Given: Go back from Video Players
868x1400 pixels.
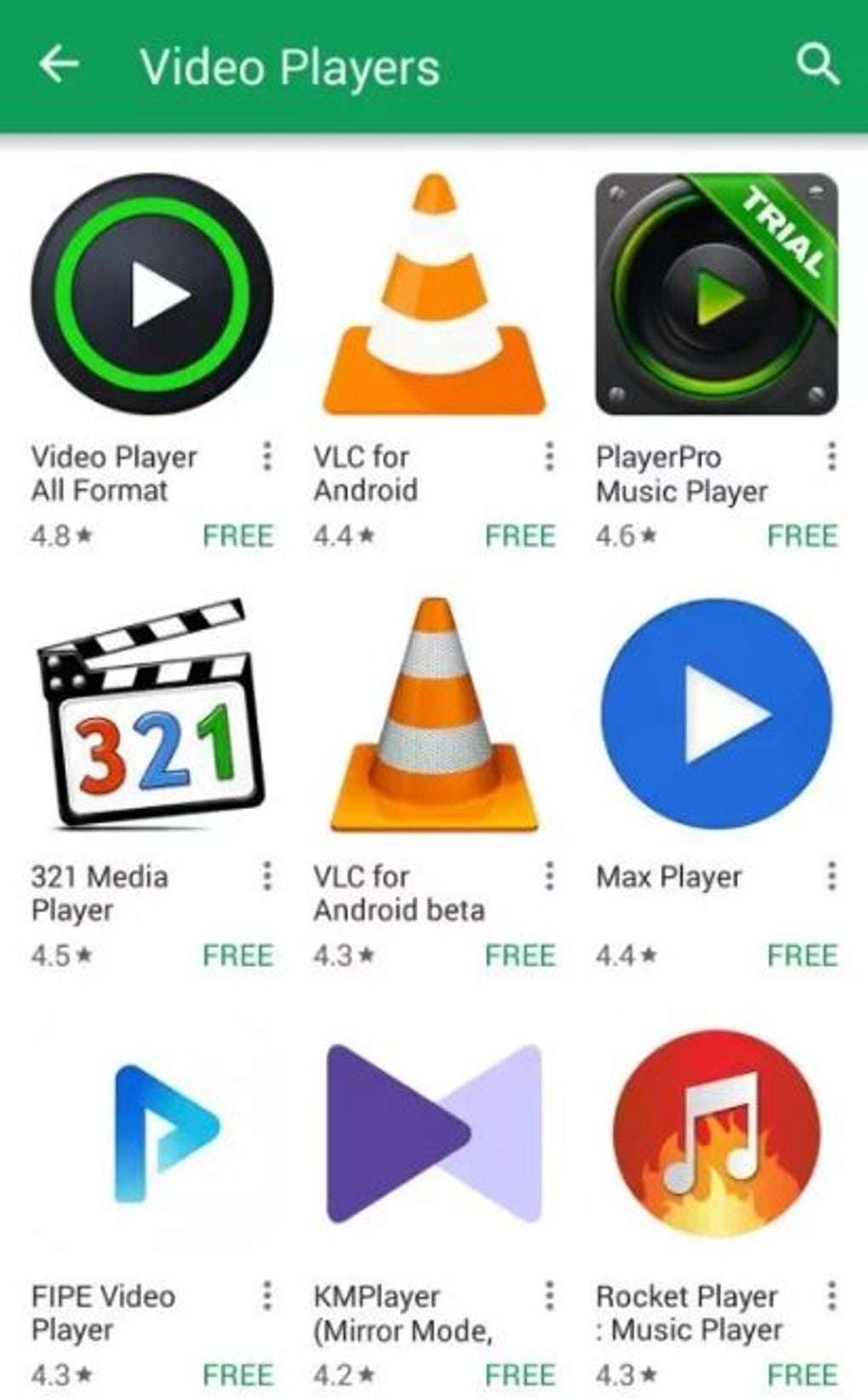Looking at the screenshot, I should pos(59,65).
